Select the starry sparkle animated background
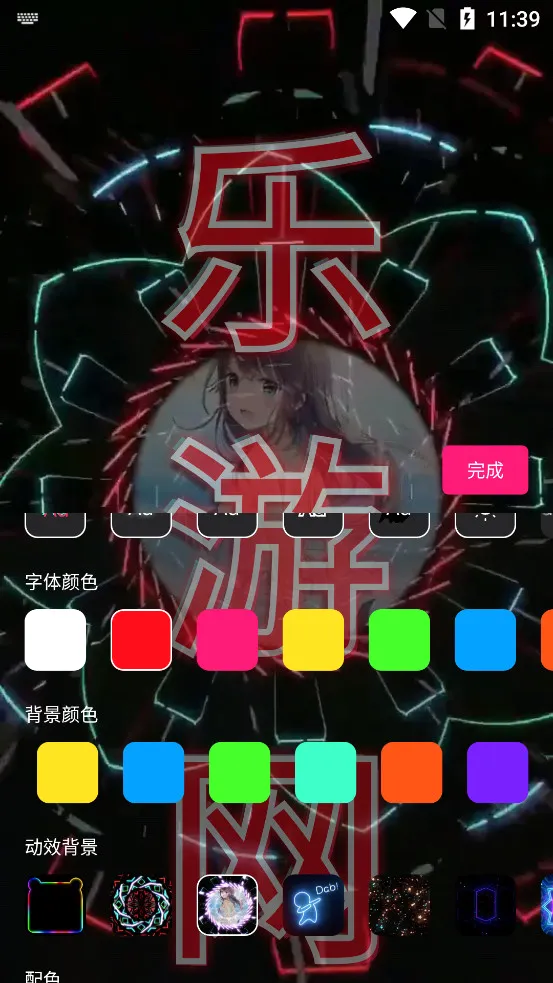The image size is (553, 983). 399,905
